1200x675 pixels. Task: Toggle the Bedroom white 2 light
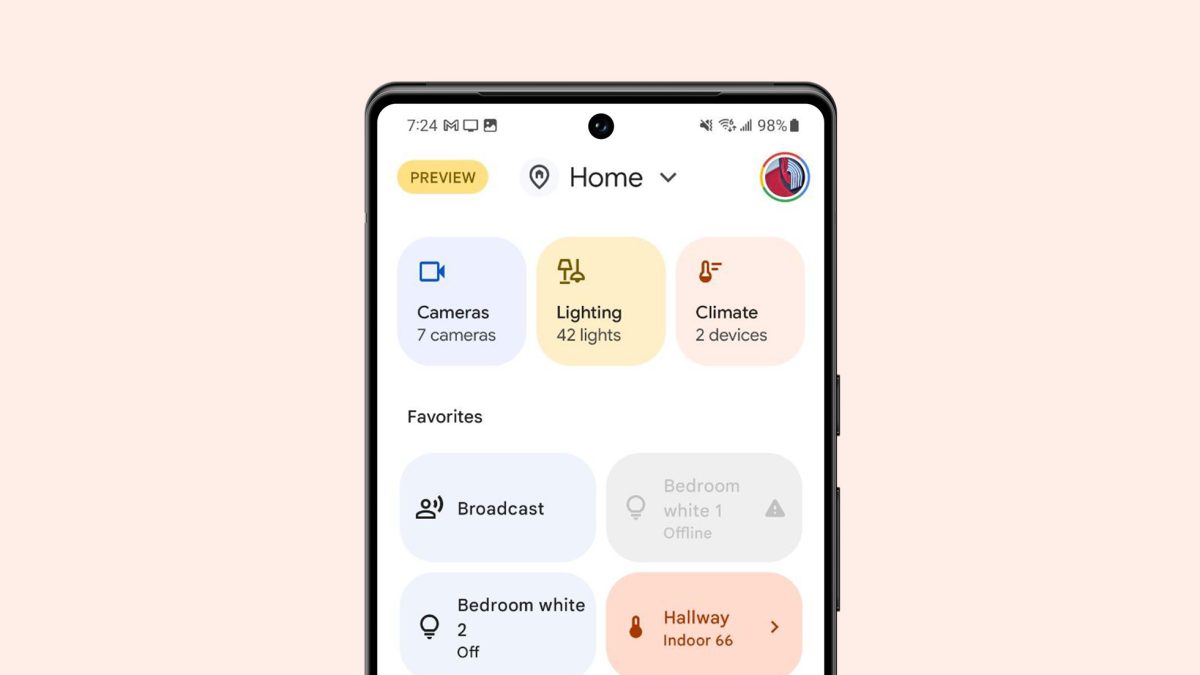498,627
